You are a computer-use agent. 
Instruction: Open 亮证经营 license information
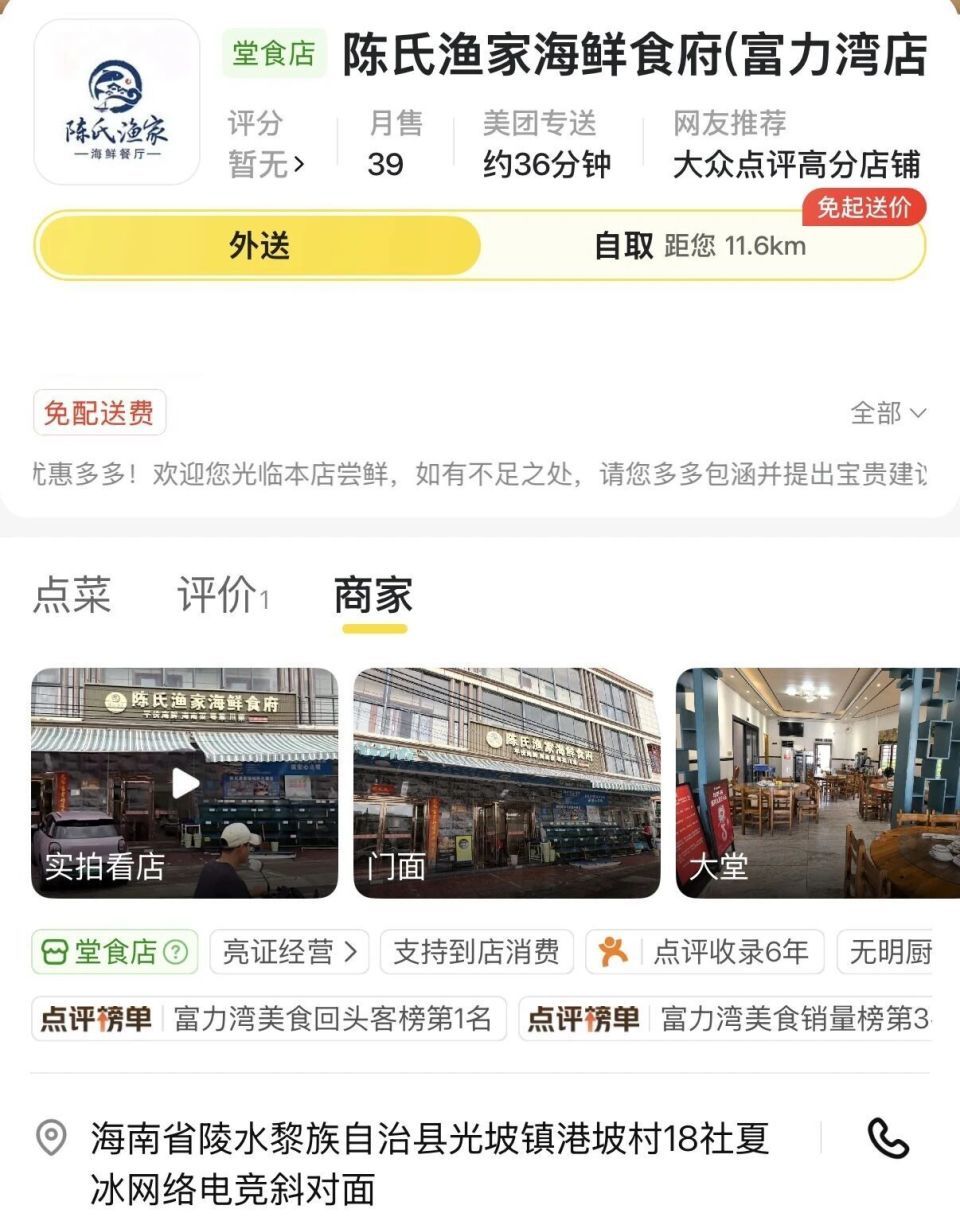click(x=289, y=952)
